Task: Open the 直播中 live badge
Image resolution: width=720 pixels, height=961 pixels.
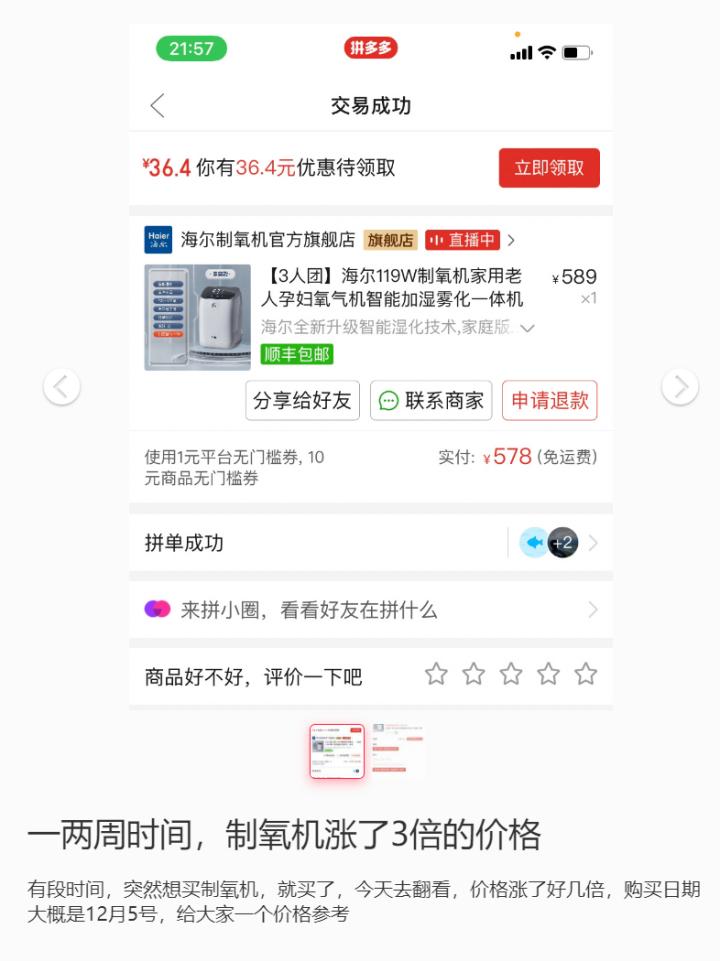Action: [464, 240]
